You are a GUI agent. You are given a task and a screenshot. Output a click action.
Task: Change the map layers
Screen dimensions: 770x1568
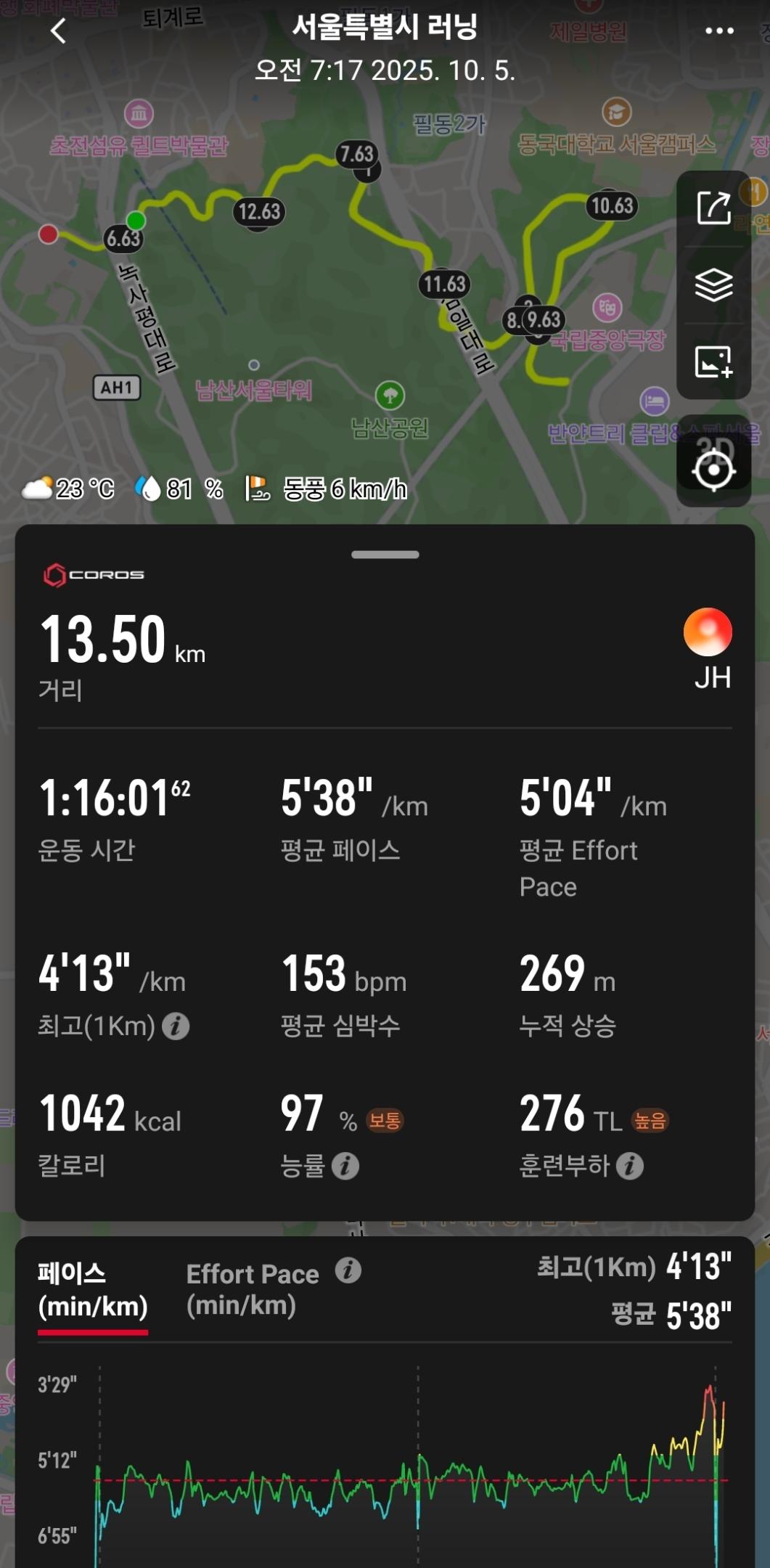[713, 285]
